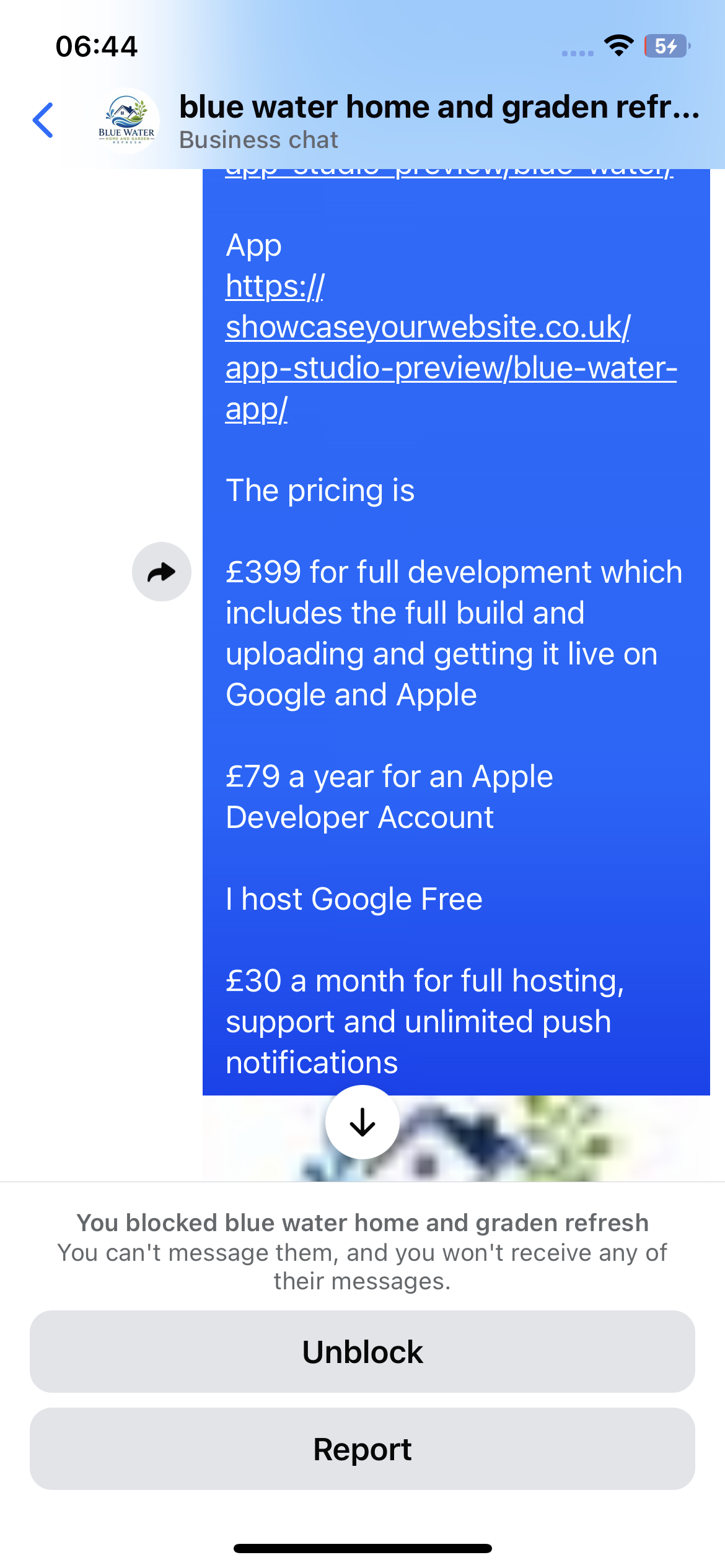The image size is (725, 1568).
Task: Go back to the chat list
Action: (x=43, y=120)
